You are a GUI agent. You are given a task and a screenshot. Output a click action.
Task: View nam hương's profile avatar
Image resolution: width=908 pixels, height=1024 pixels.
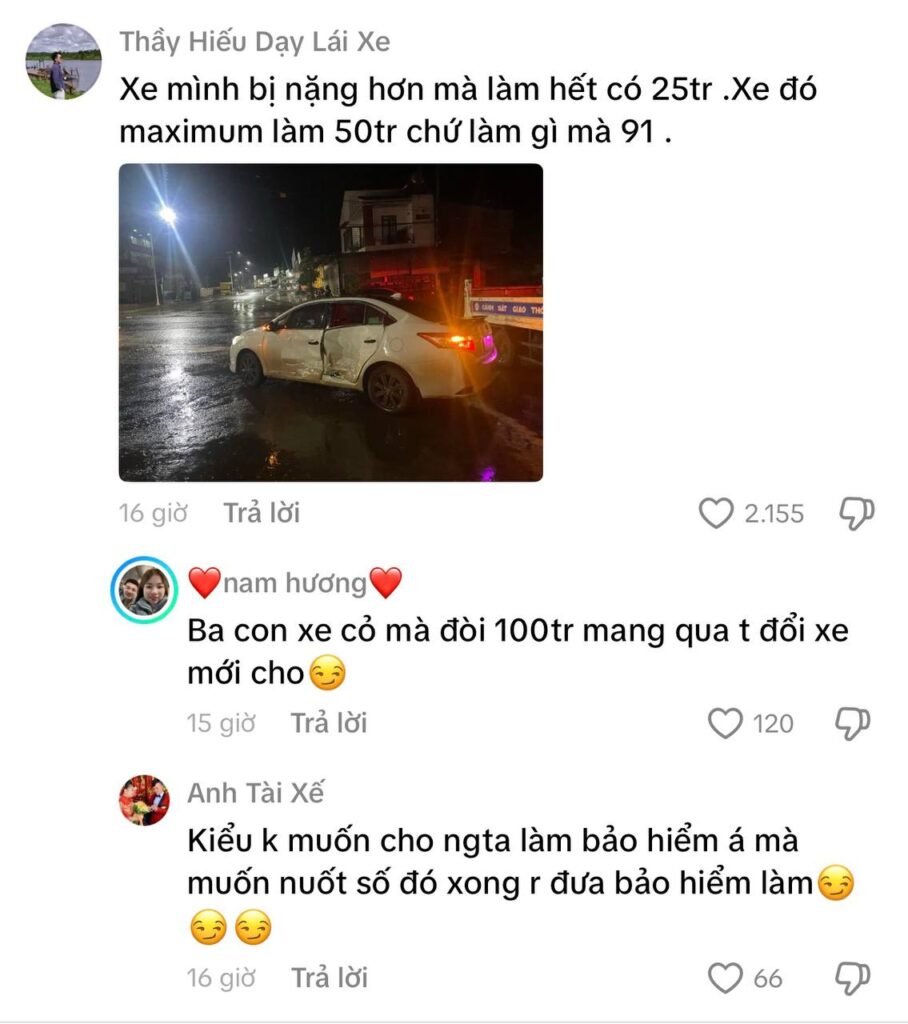pos(144,591)
